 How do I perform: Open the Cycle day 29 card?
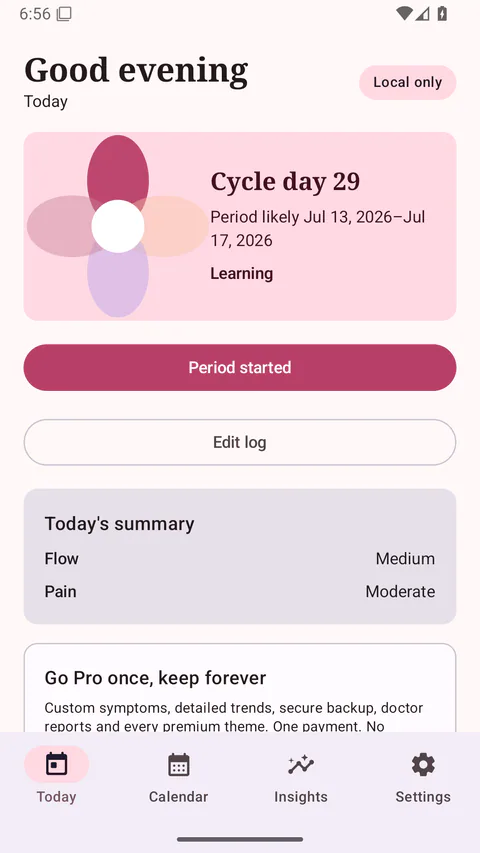(239, 226)
